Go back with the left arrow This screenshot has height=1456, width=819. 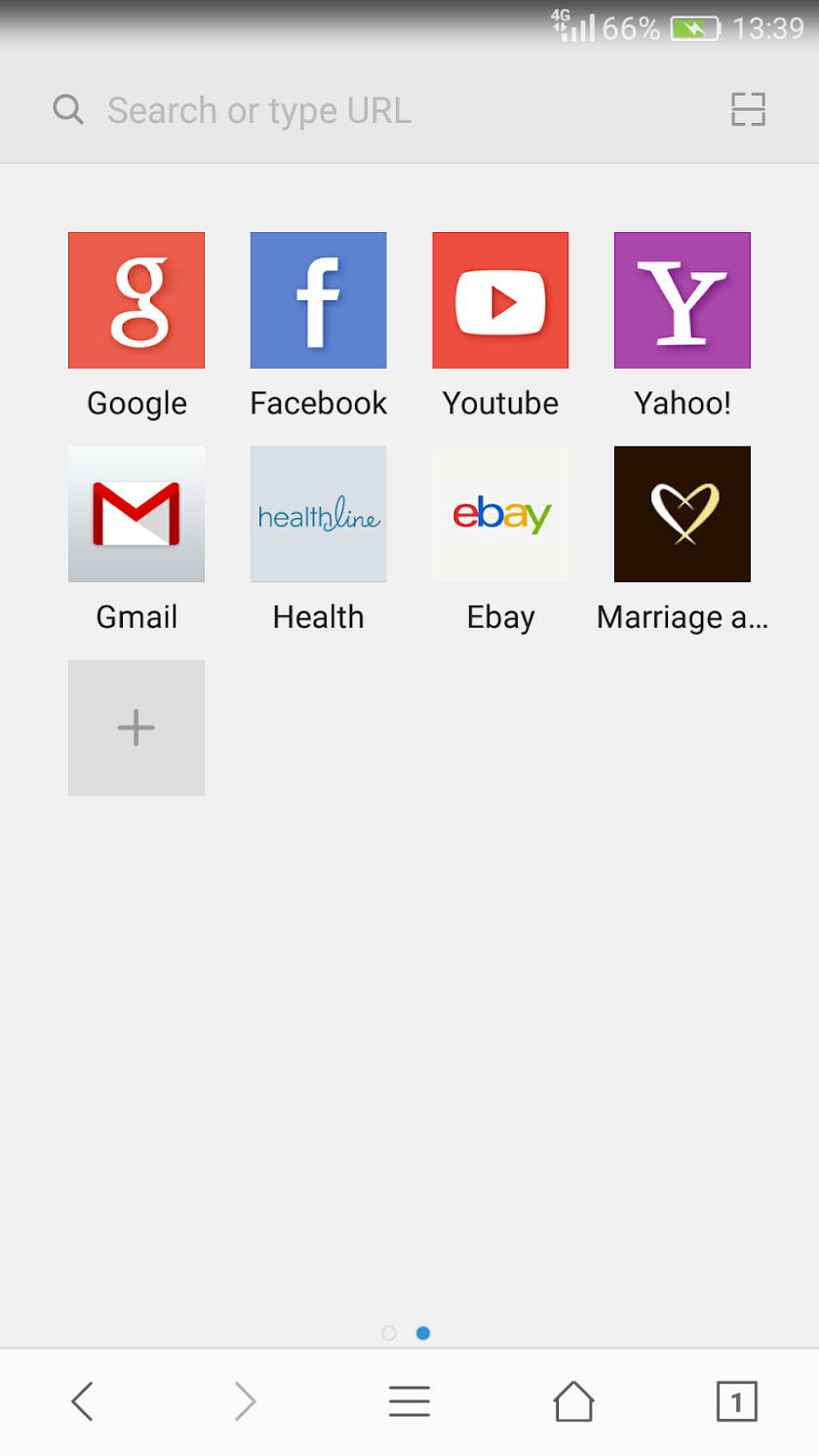click(83, 1401)
